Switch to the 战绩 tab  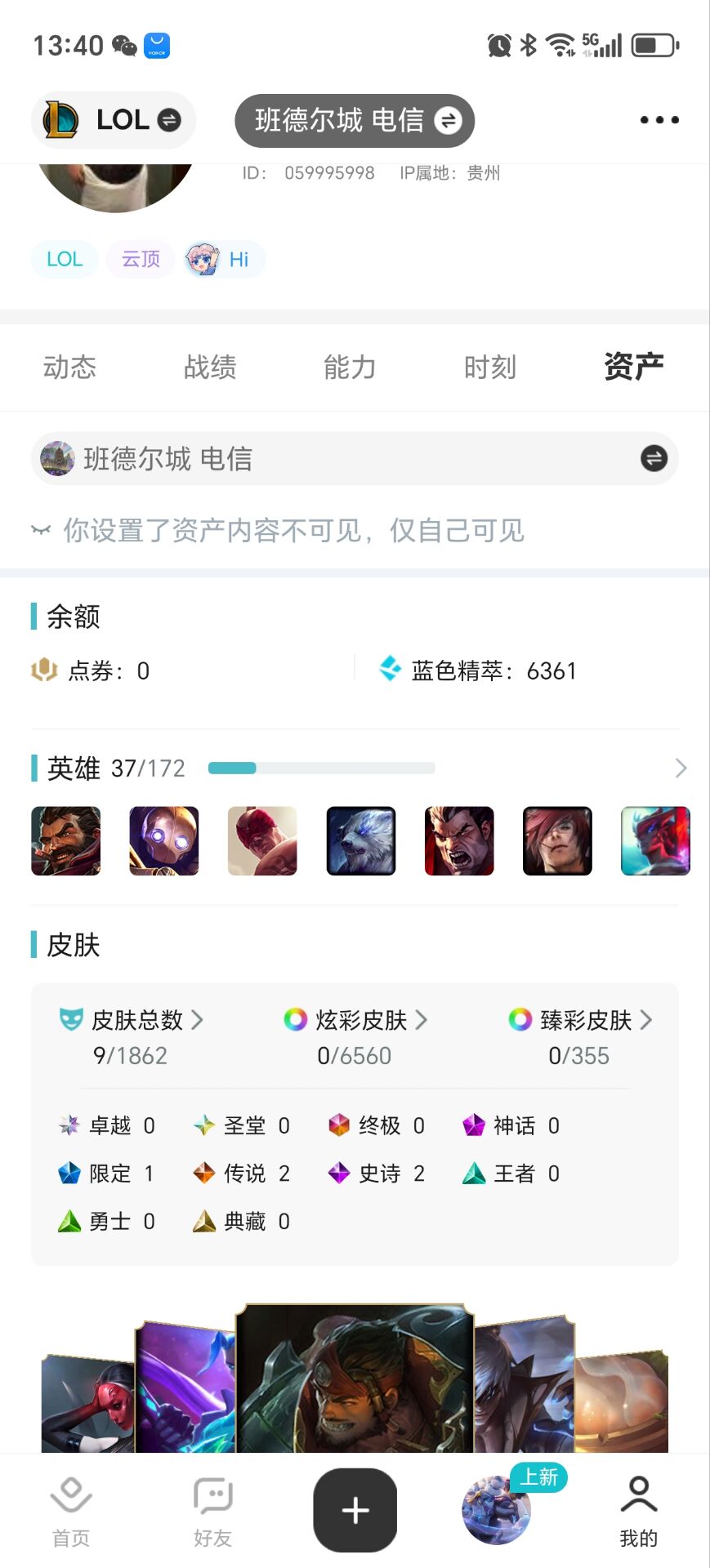(x=210, y=367)
